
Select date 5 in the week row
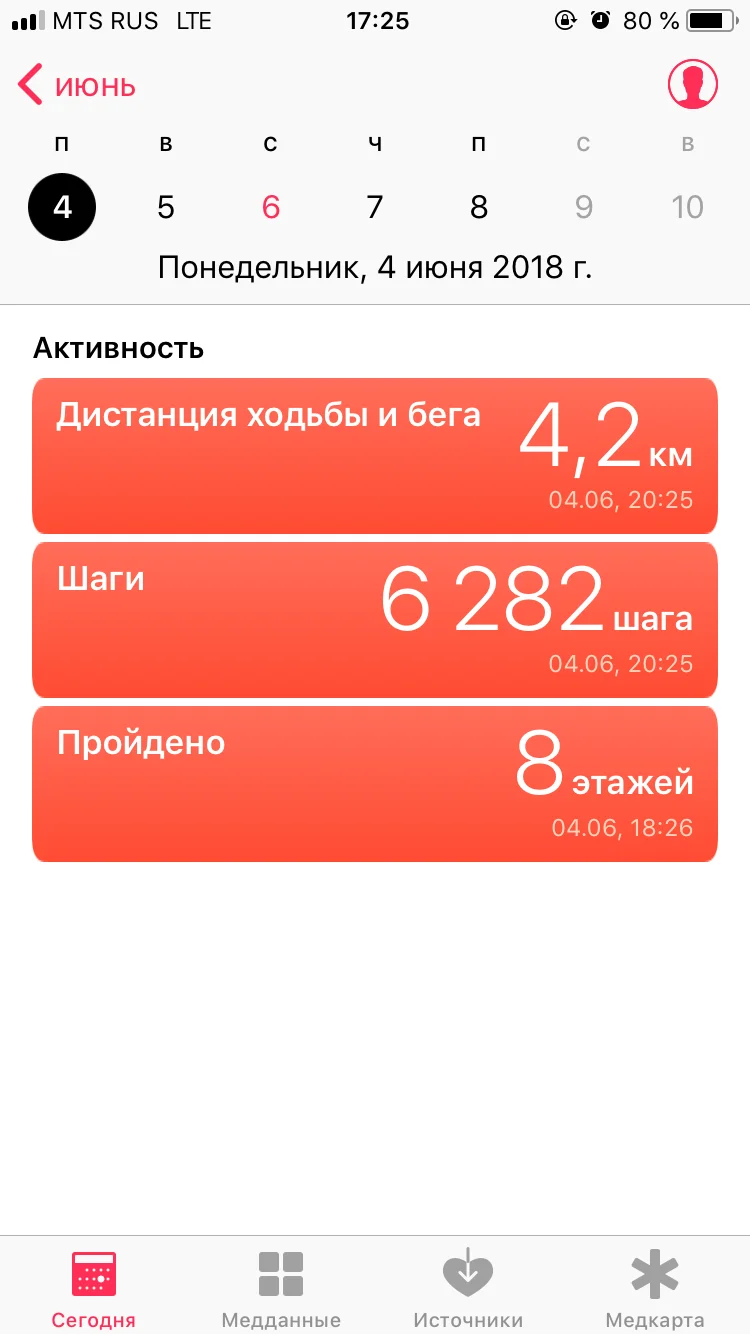pos(166,207)
